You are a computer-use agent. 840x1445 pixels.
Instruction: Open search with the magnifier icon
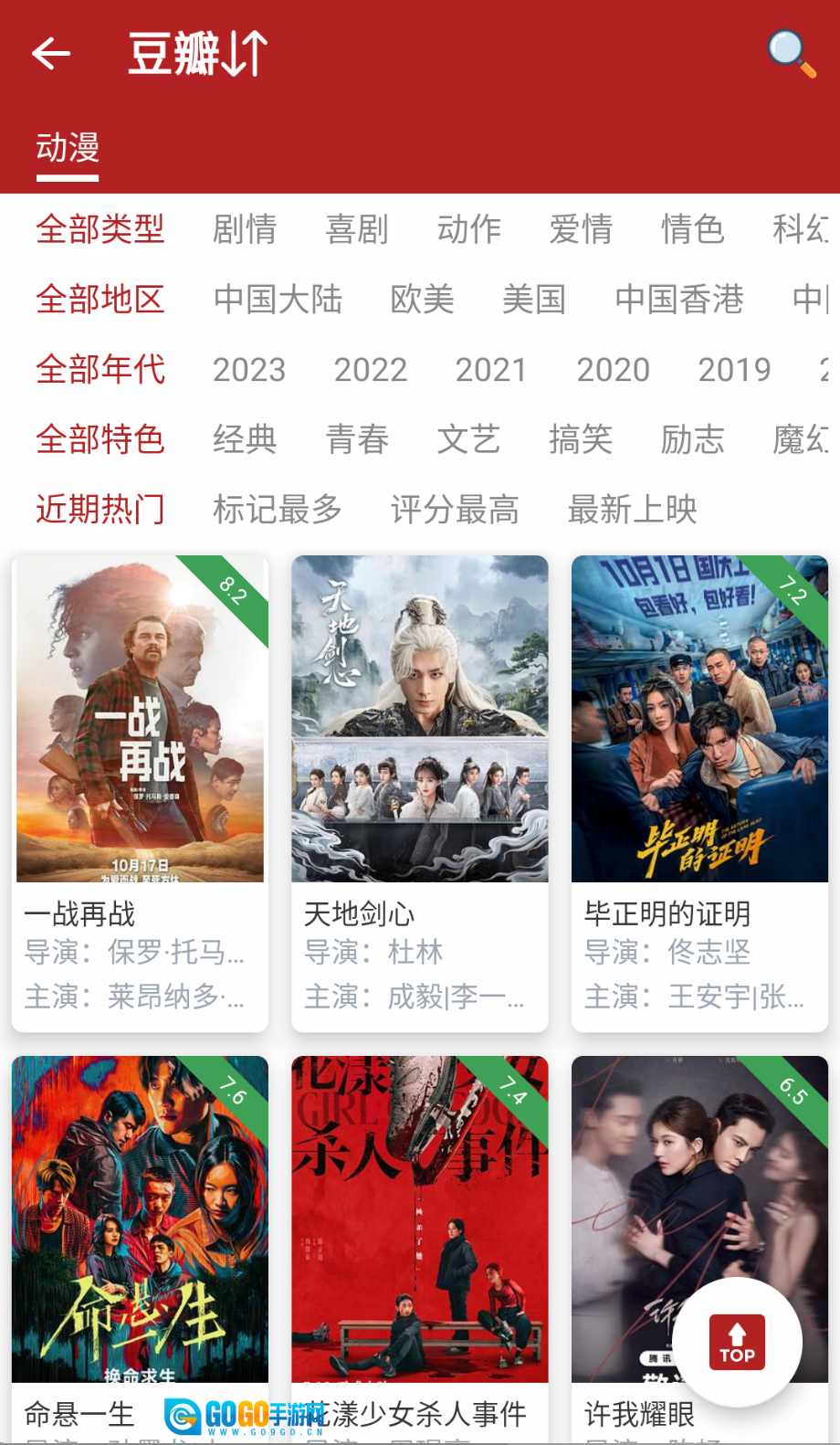point(787,52)
